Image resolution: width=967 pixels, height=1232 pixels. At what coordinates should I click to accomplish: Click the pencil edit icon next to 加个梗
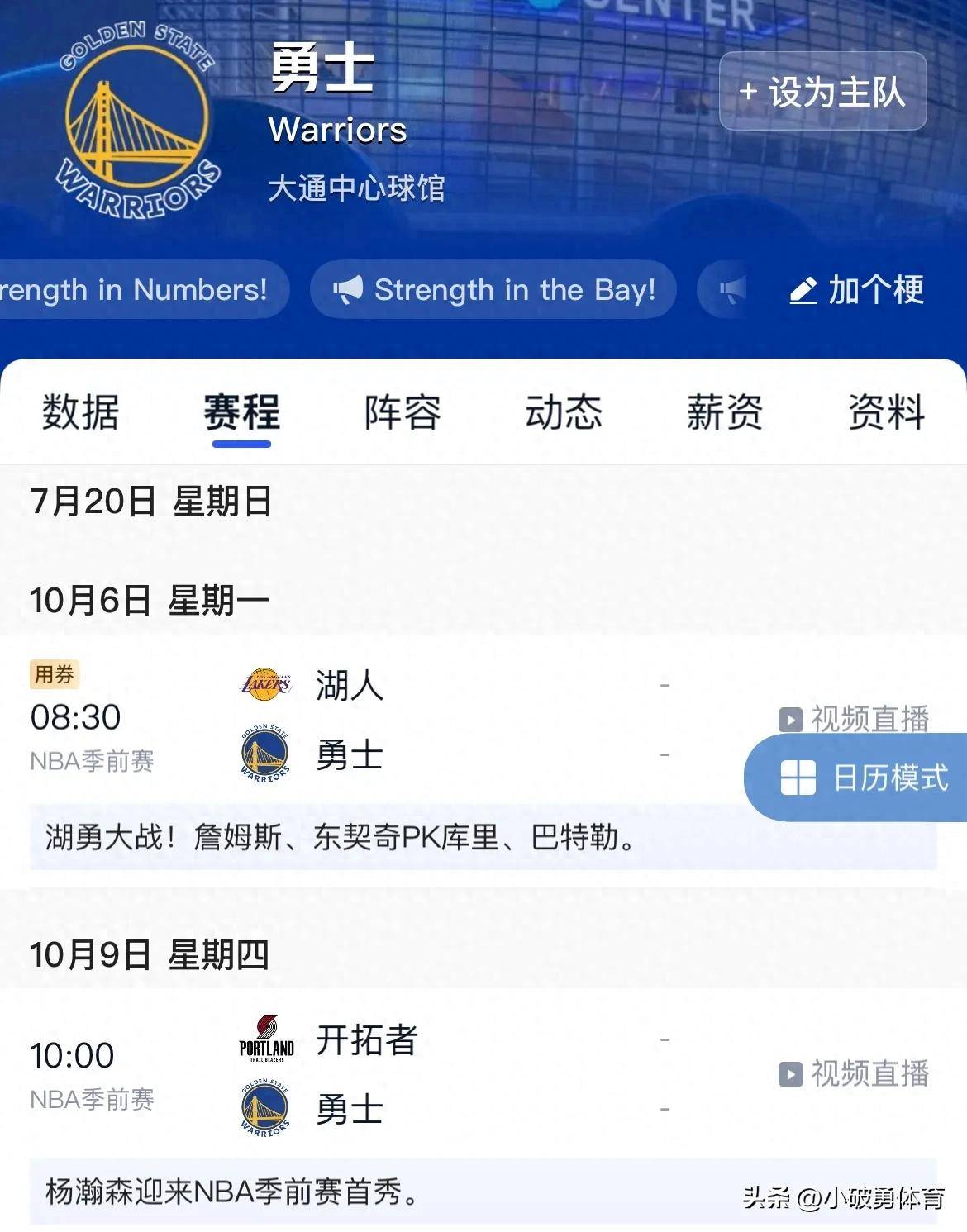pyautogui.click(x=803, y=290)
